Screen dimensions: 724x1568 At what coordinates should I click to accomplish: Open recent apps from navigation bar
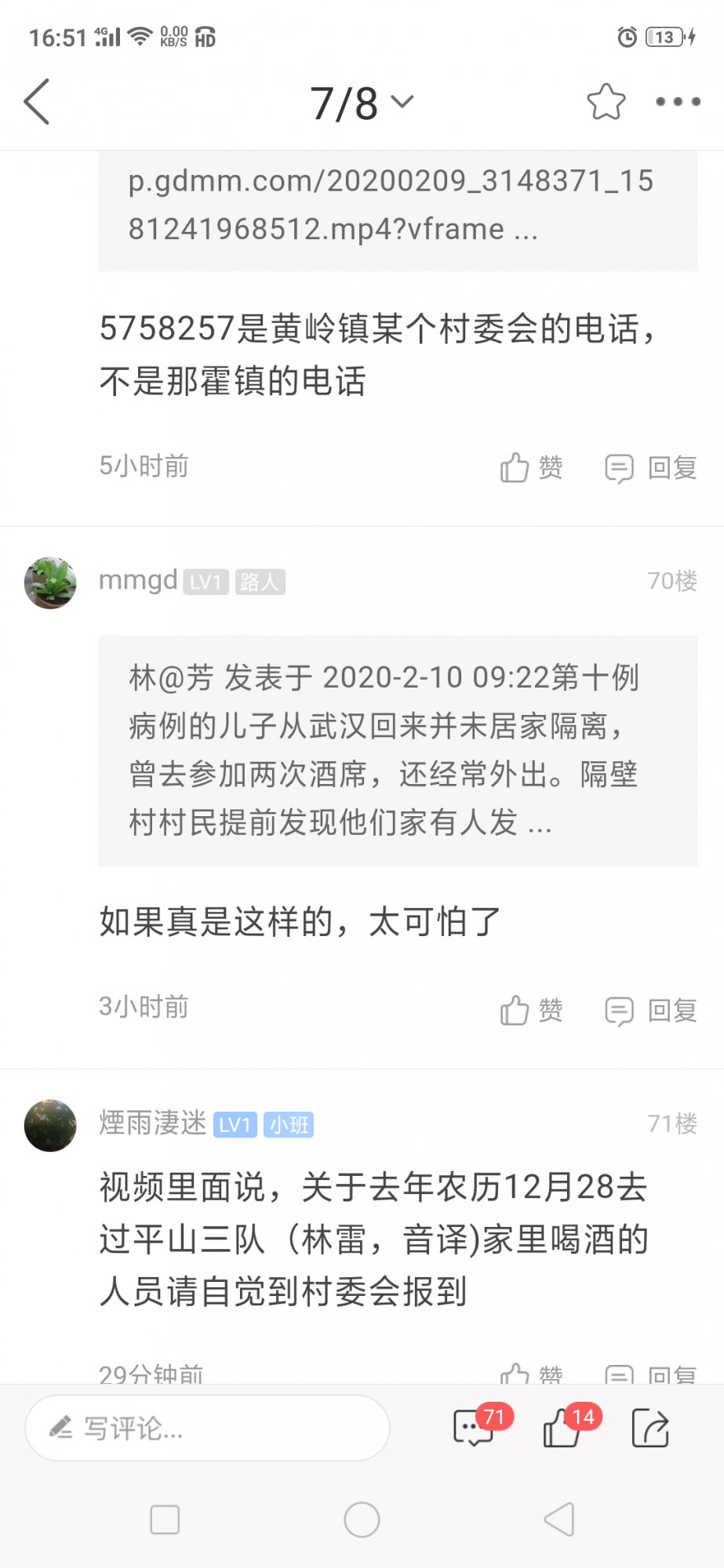click(165, 1520)
